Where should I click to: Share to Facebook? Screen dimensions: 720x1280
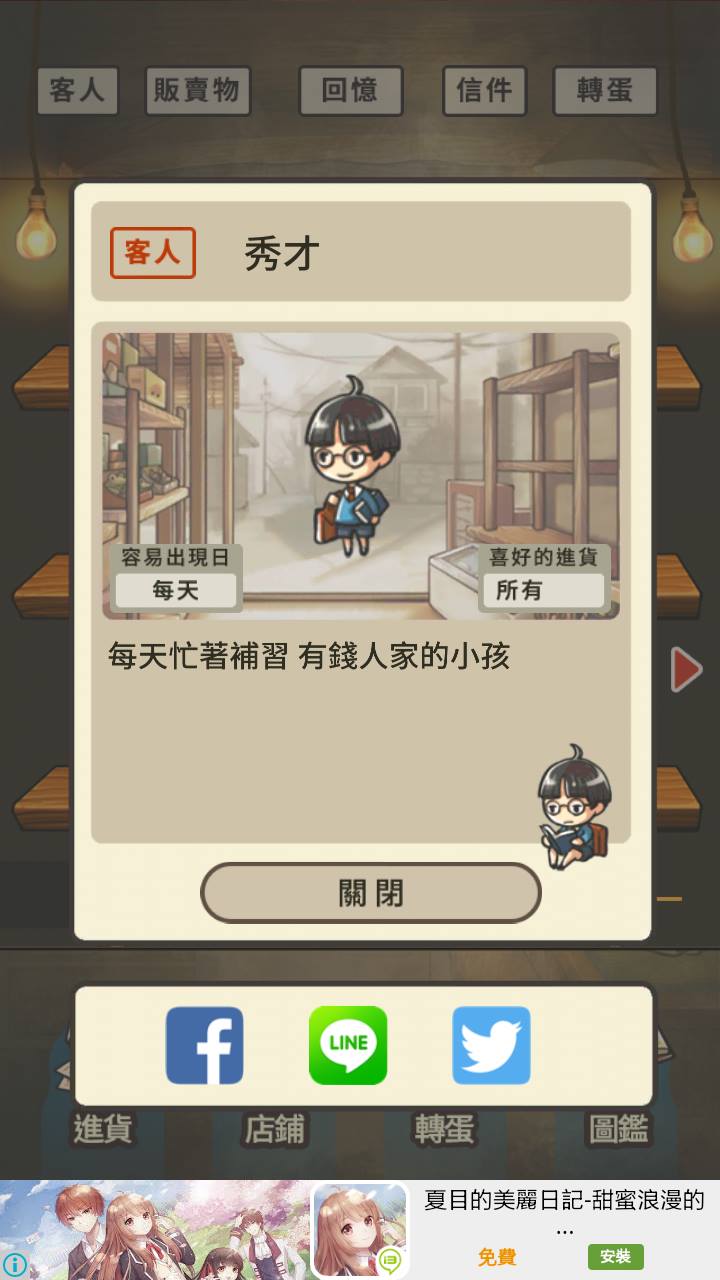click(204, 1045)
